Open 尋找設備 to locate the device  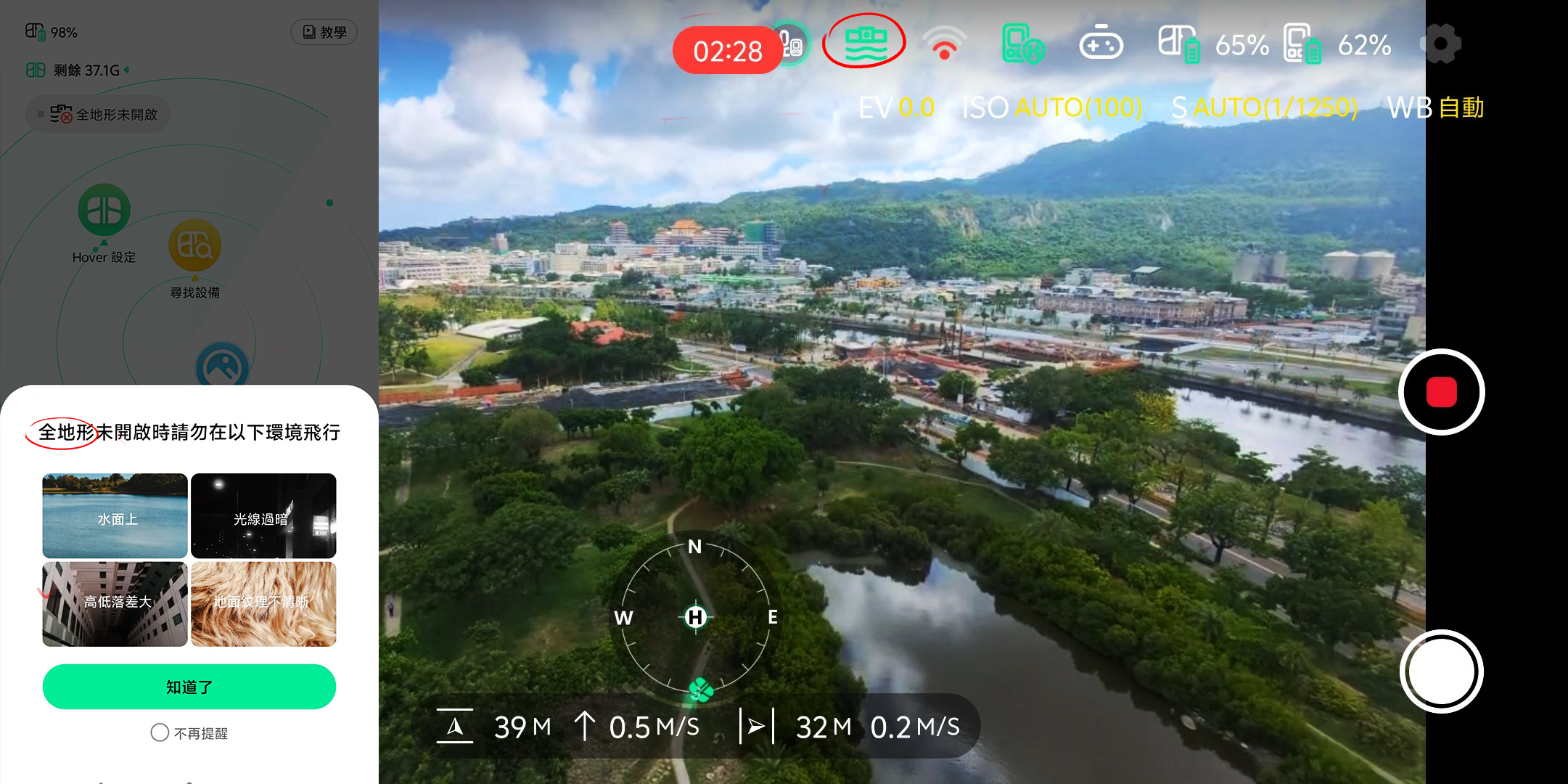click(194, 247)
